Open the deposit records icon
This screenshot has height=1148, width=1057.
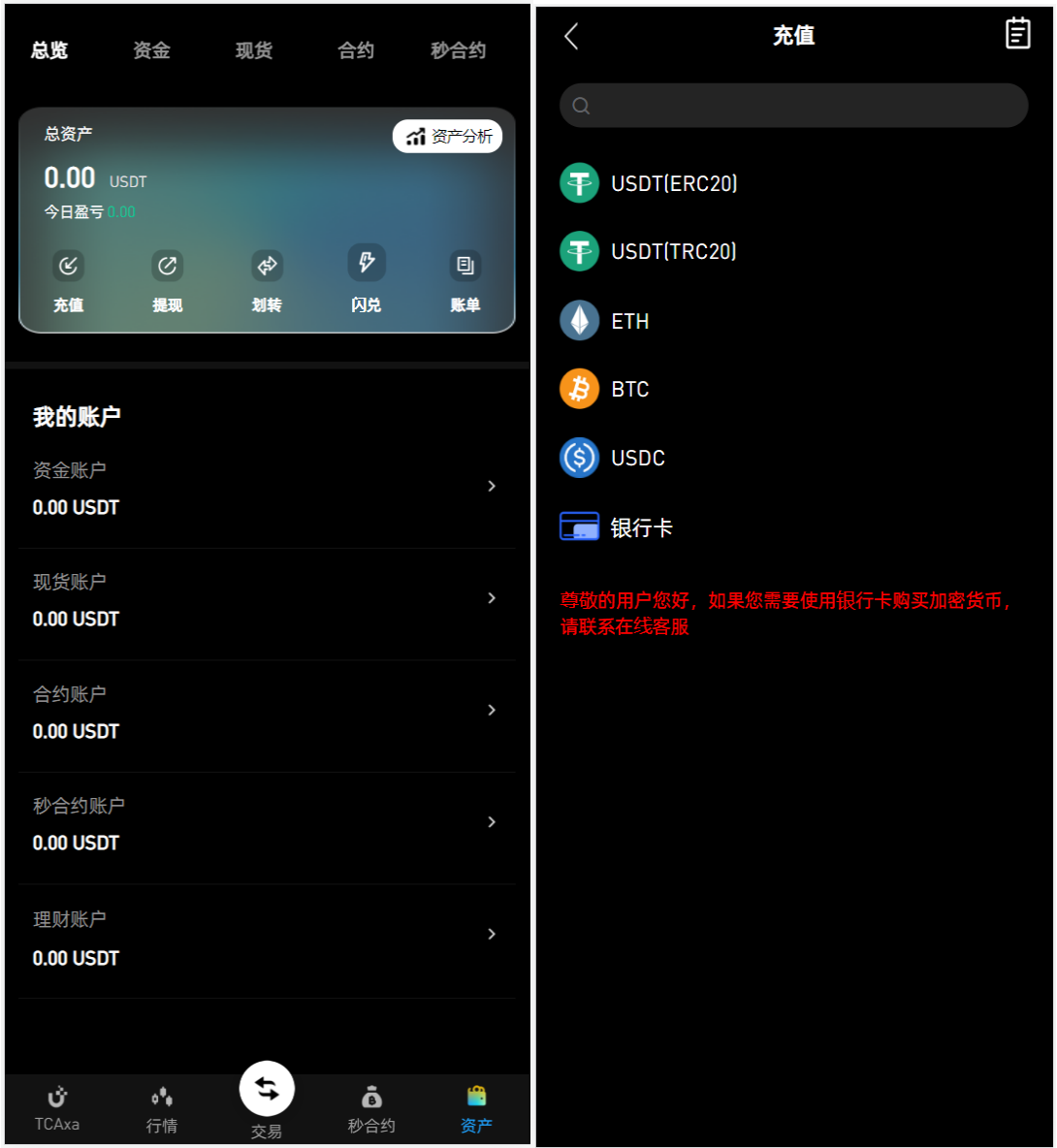1017,34
